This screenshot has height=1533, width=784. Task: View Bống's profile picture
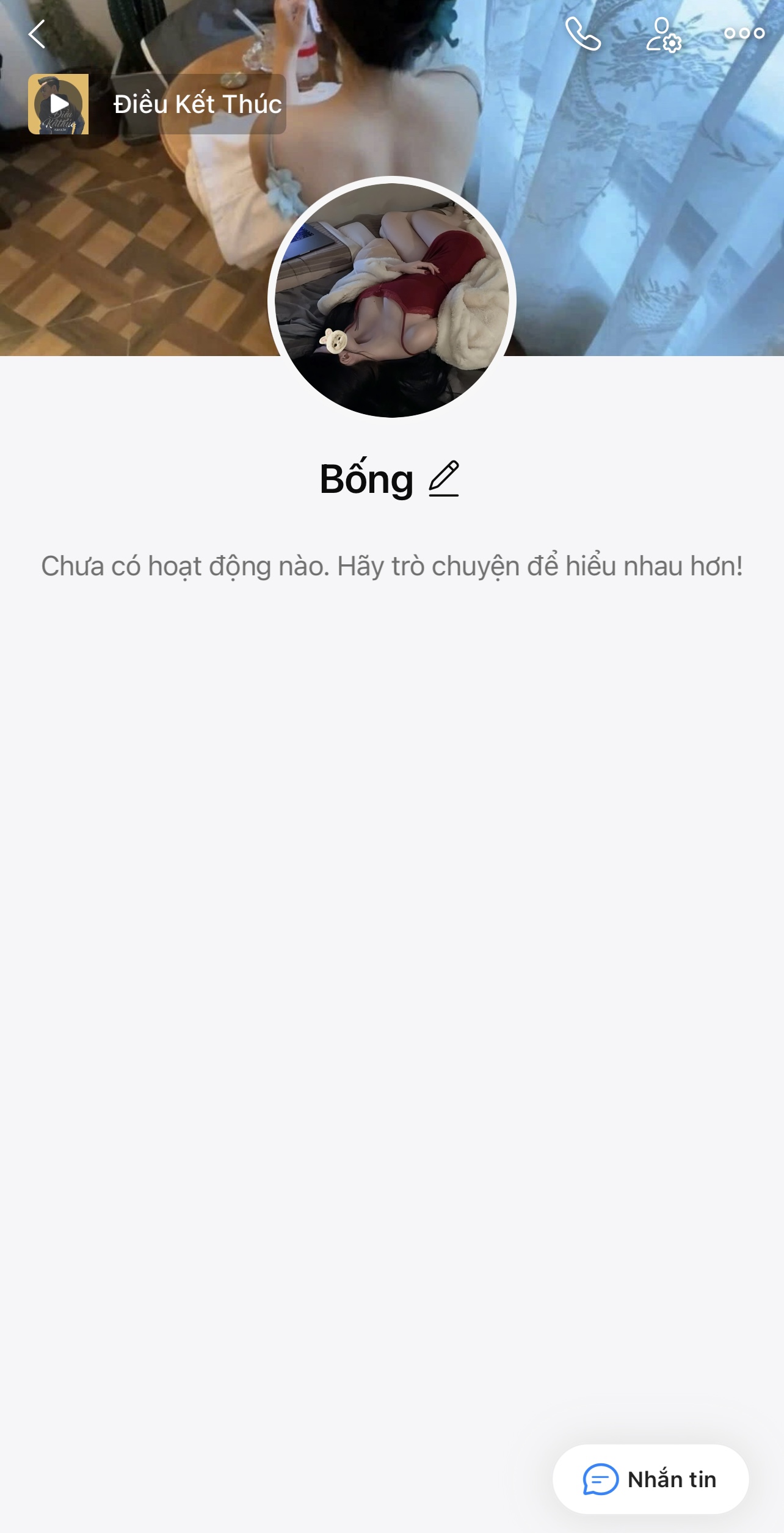point(391,300)
